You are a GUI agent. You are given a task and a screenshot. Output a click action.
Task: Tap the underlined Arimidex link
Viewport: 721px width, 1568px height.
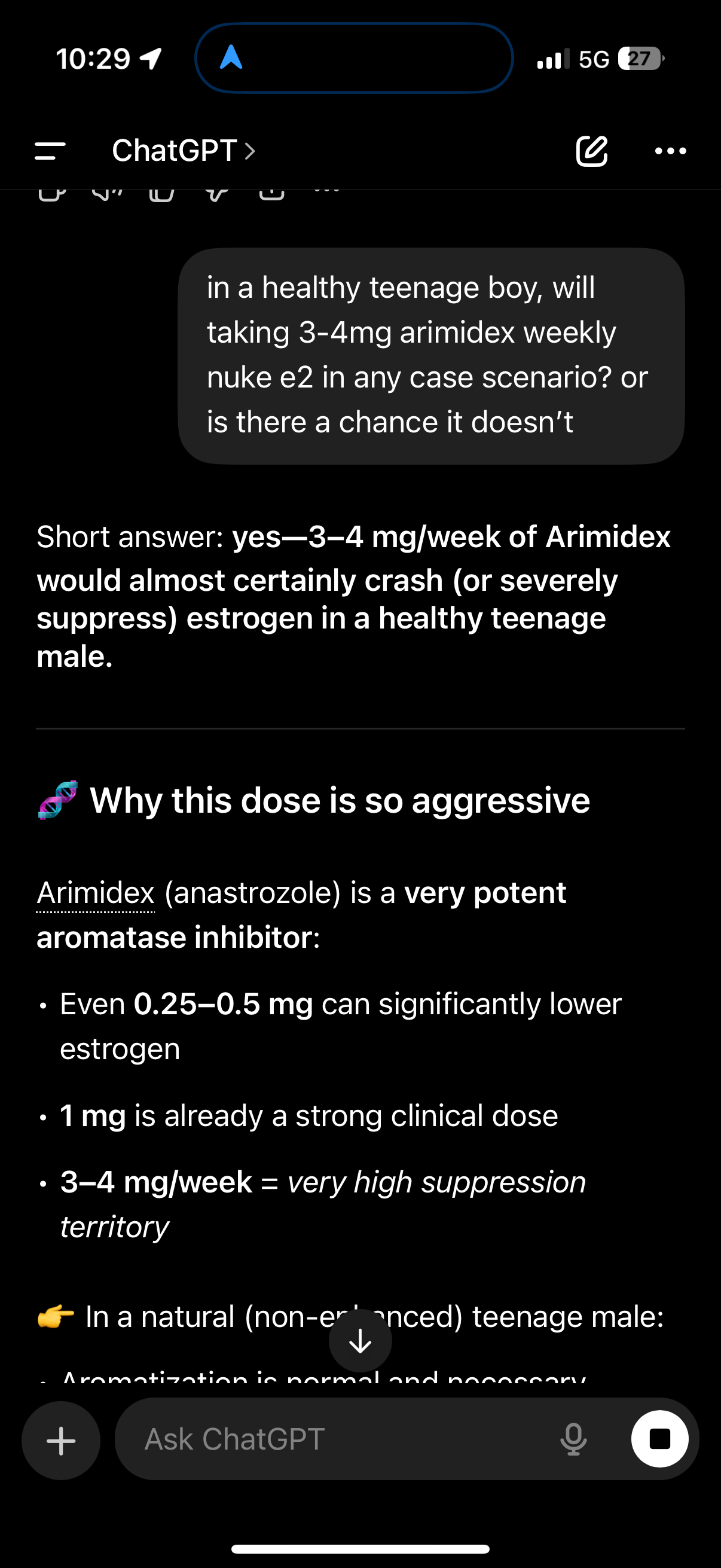point(96,893)
